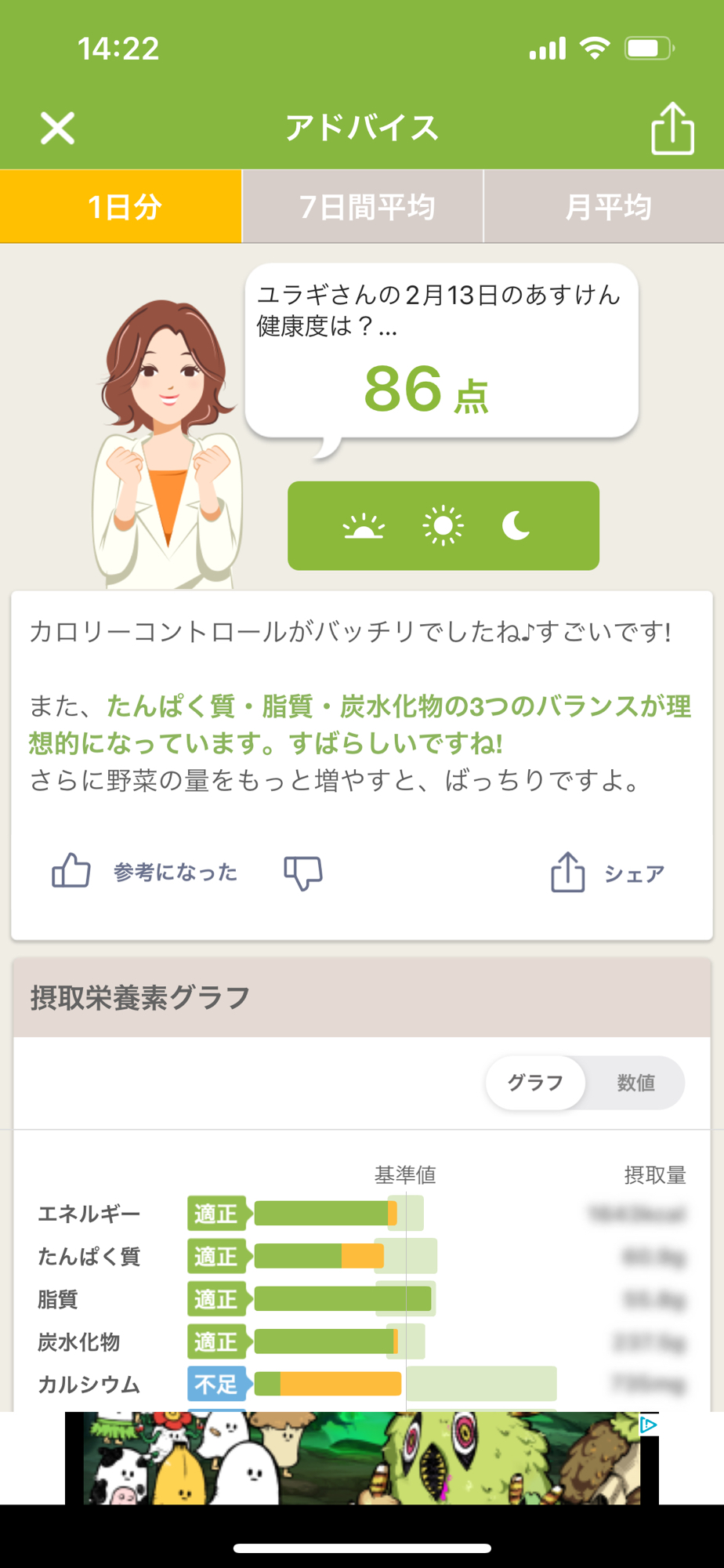Tap the thumbs-down icon on advice
The image size is (724, 1568).
tap(303, 872)
